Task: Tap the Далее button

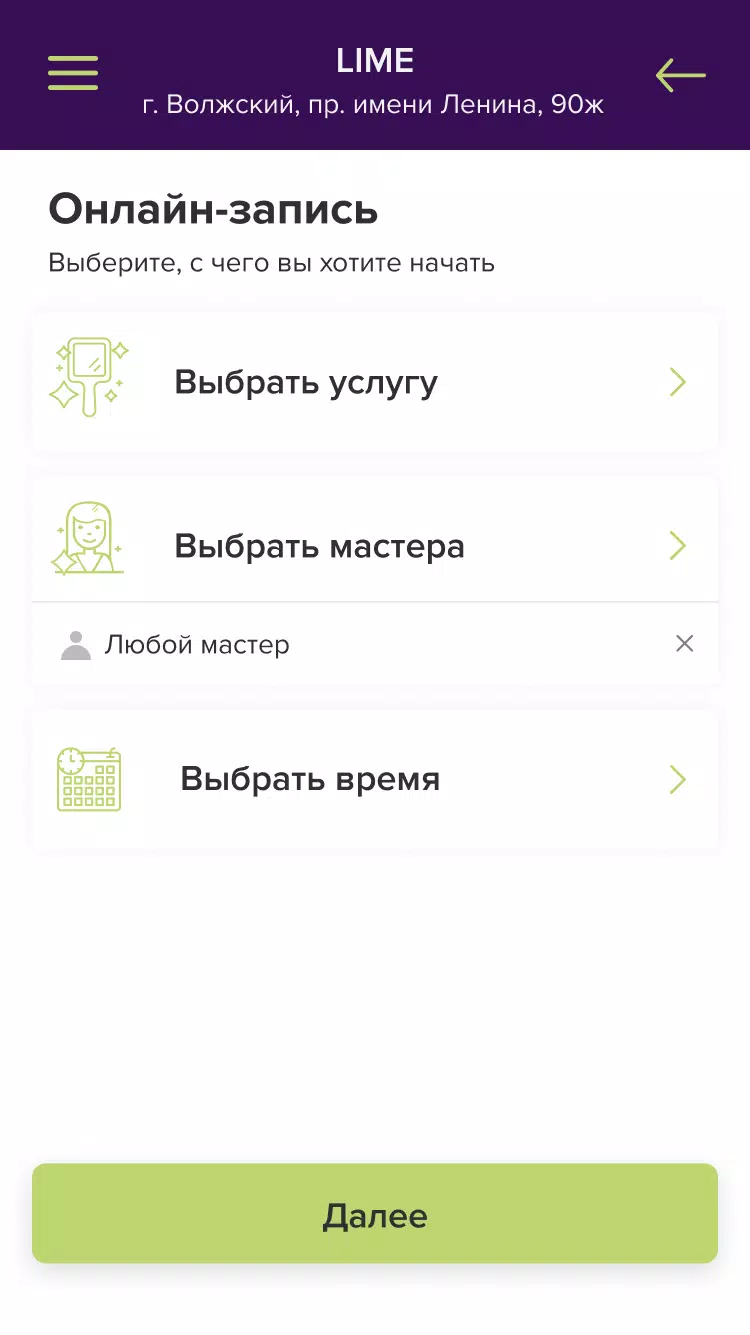Action: (375, 1214)
